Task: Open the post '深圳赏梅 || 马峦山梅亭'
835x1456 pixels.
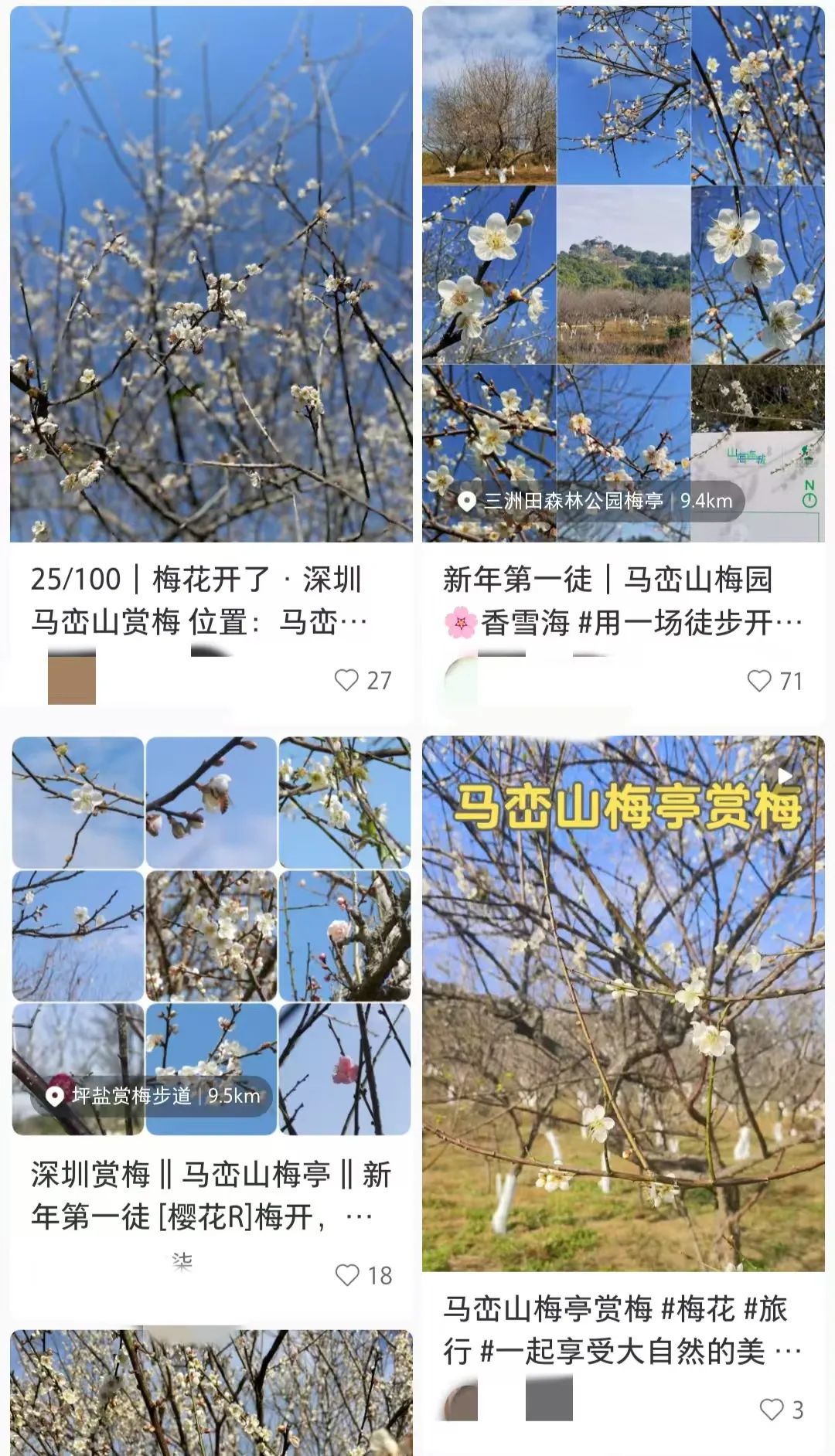Action: [210, 1195]
